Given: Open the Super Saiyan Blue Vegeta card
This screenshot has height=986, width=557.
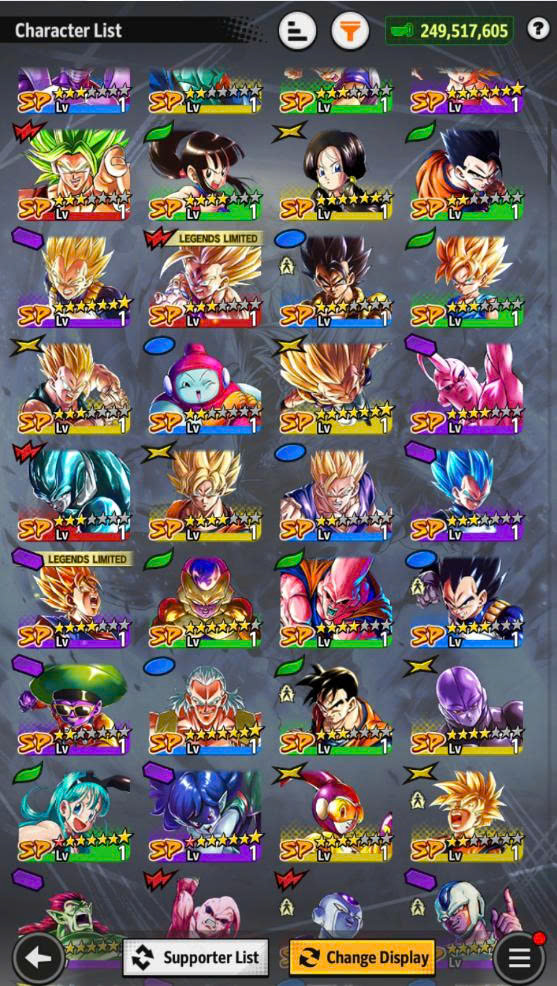Looking at the screenshot, I should pos(467,494).
